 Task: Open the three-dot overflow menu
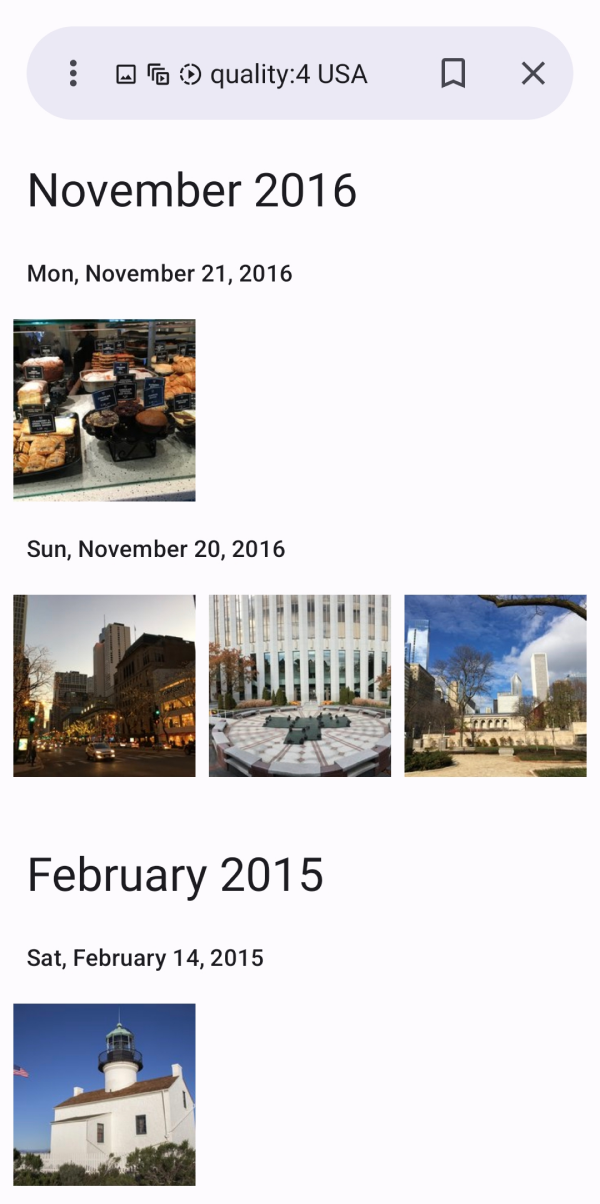(73, 73)
